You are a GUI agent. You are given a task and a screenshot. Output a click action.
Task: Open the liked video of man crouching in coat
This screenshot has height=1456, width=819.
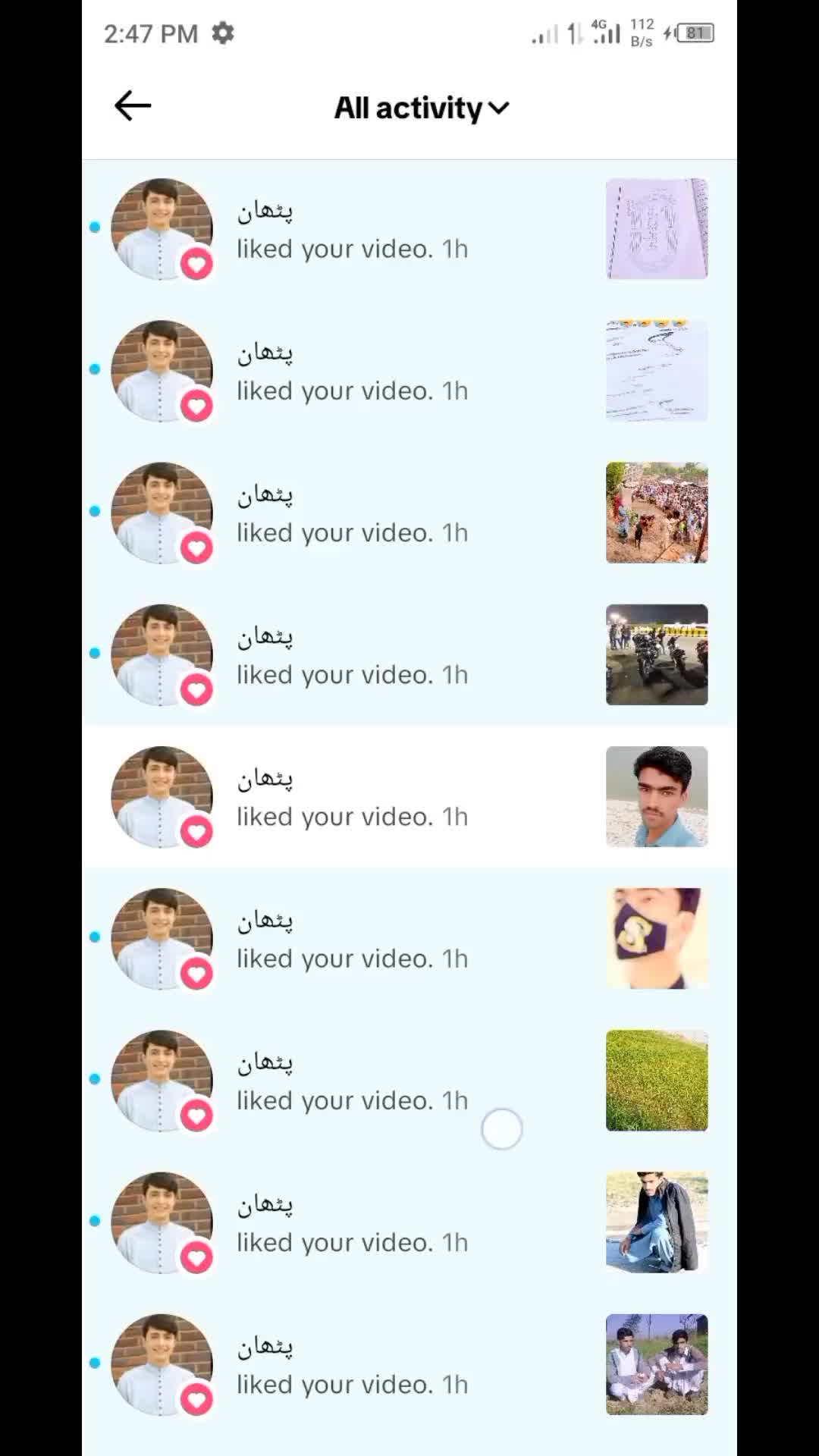click(657, 1222)
